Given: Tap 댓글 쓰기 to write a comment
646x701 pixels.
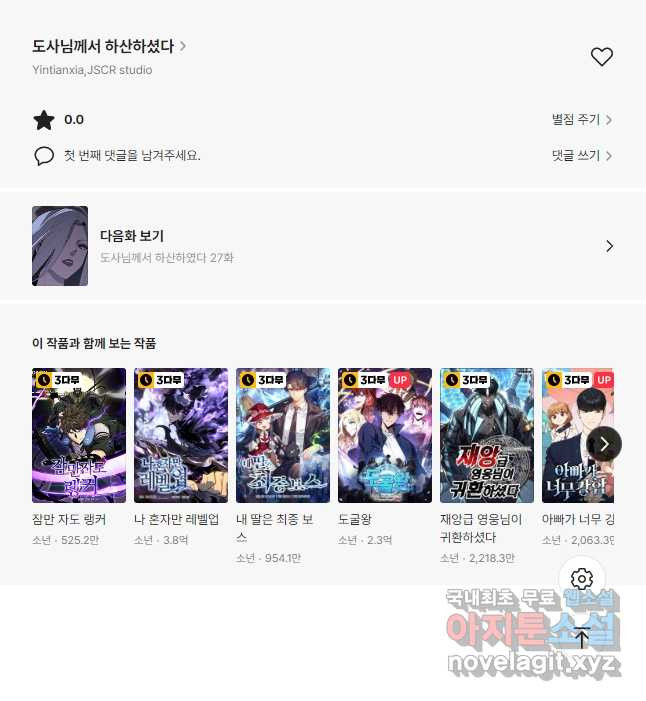Looking at the screenshot, I should (x=581, y=156).
